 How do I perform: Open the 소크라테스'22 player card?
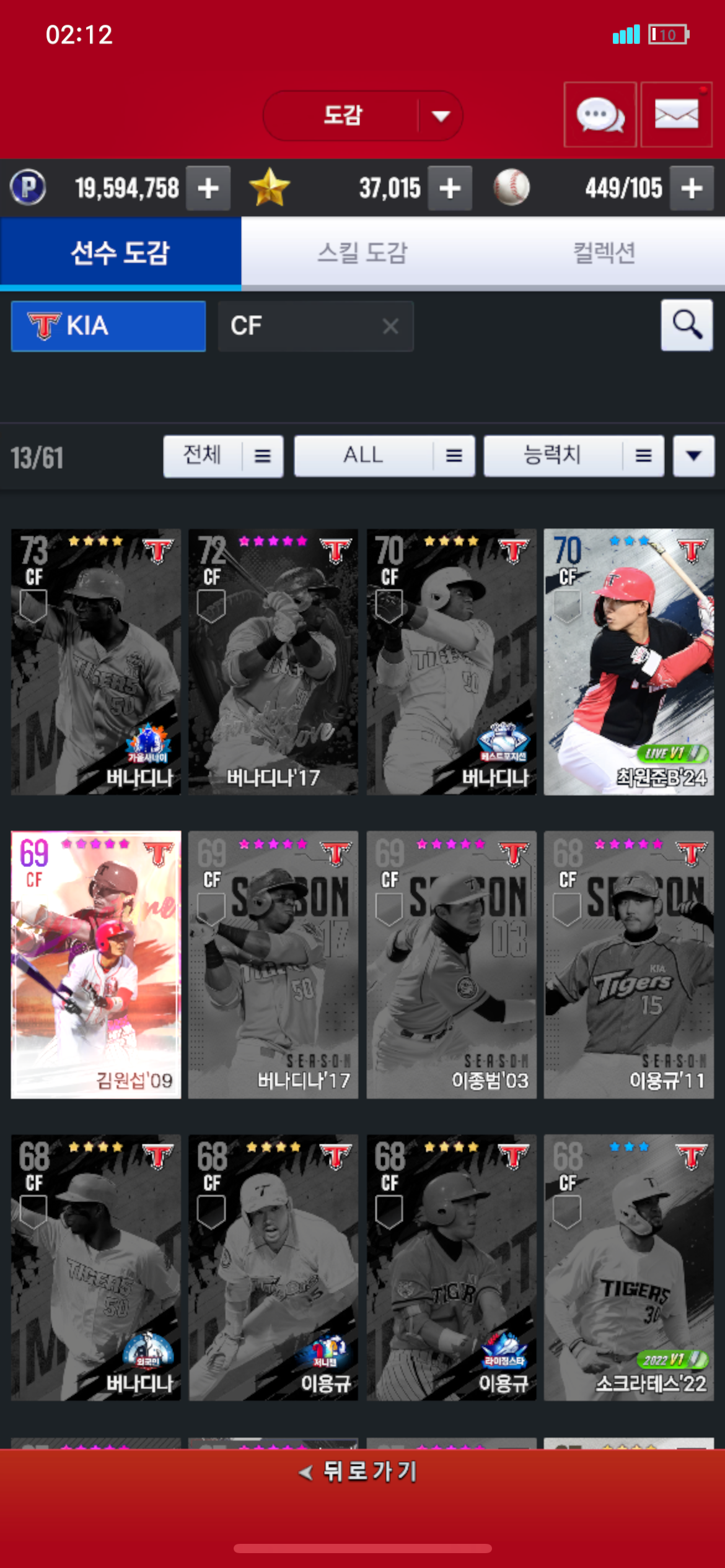628,1267
